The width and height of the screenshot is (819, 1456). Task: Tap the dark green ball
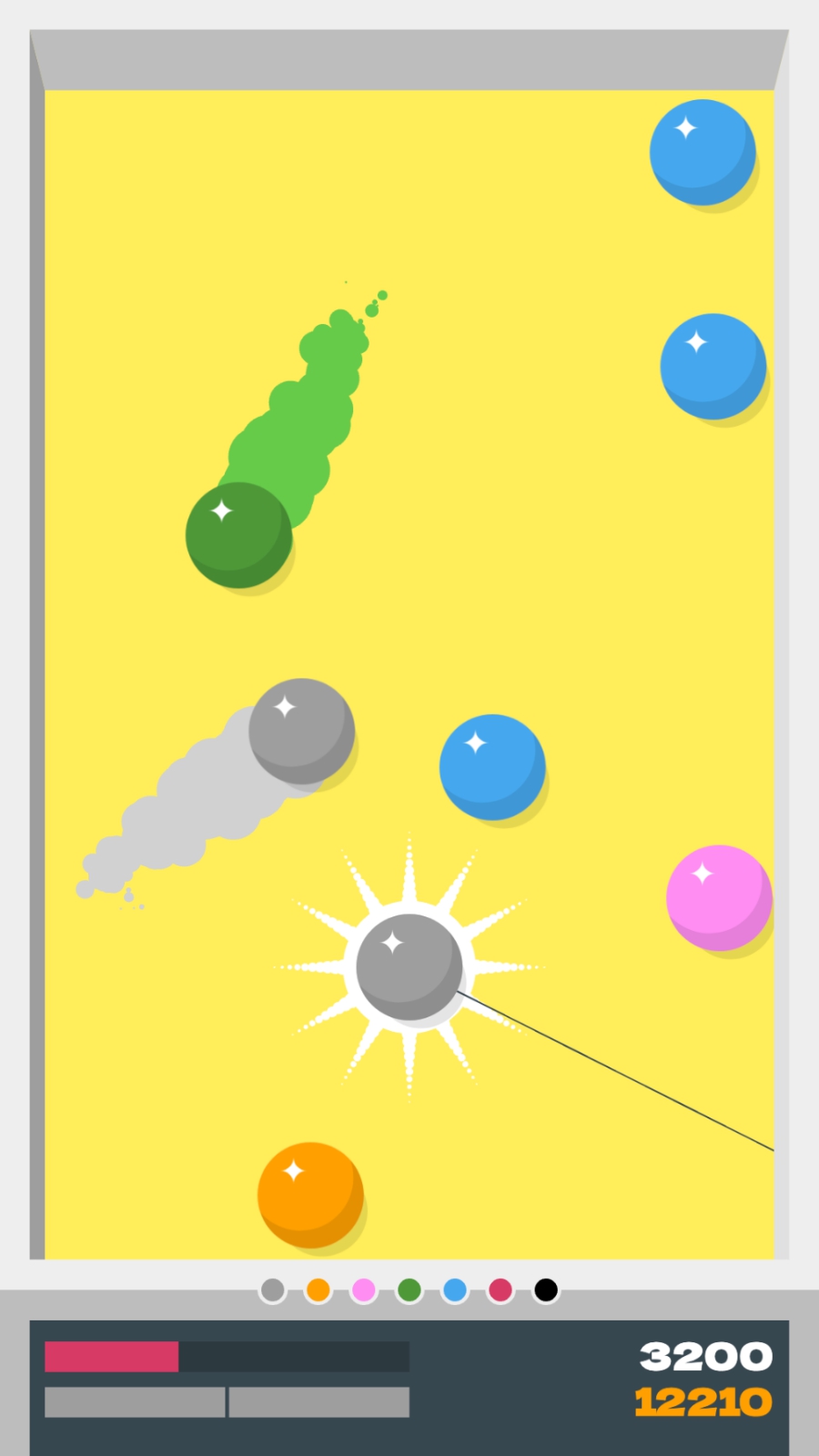click(238, 535)
